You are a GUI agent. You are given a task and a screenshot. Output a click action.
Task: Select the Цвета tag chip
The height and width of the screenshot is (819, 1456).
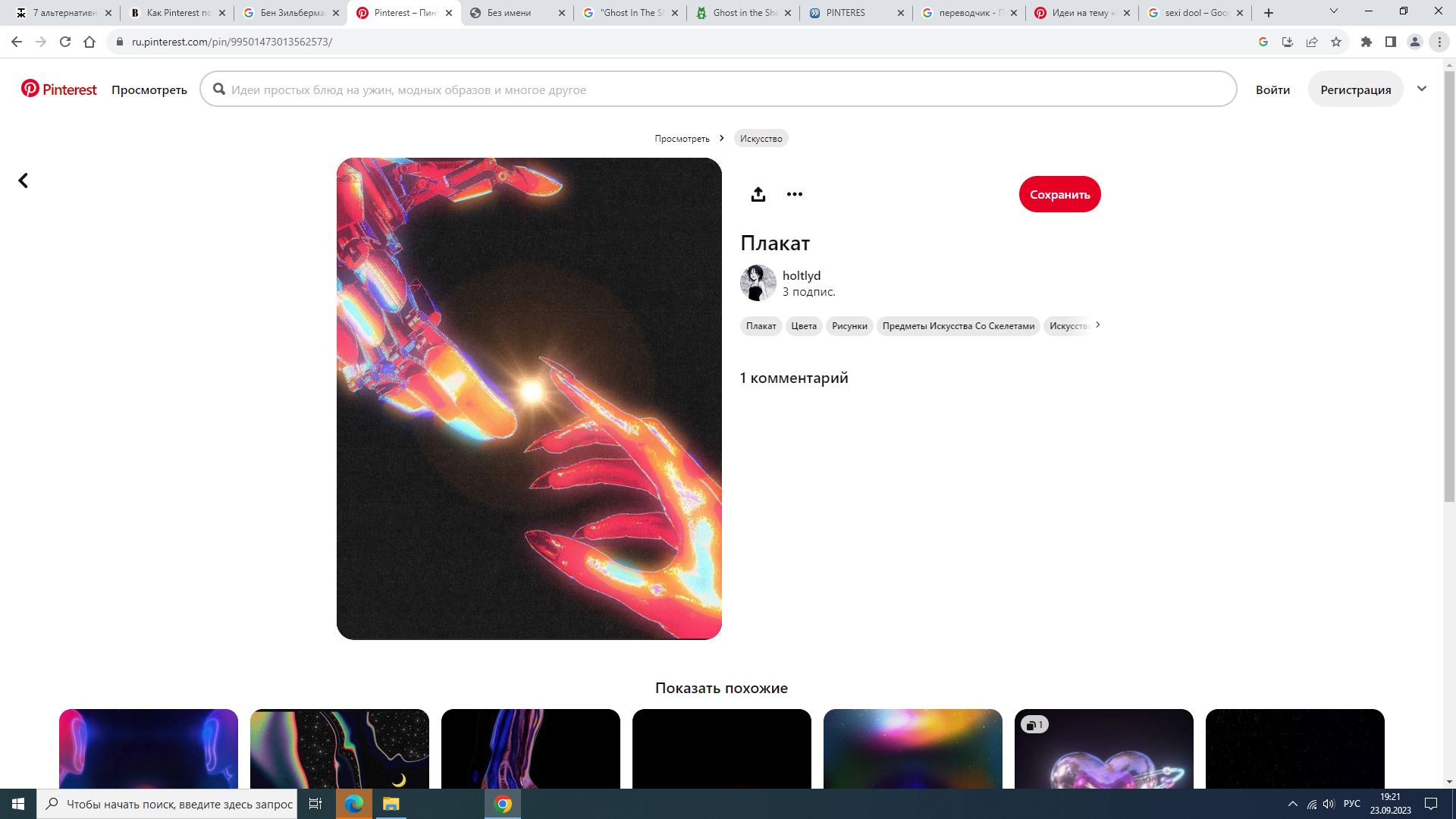point(804,326)
